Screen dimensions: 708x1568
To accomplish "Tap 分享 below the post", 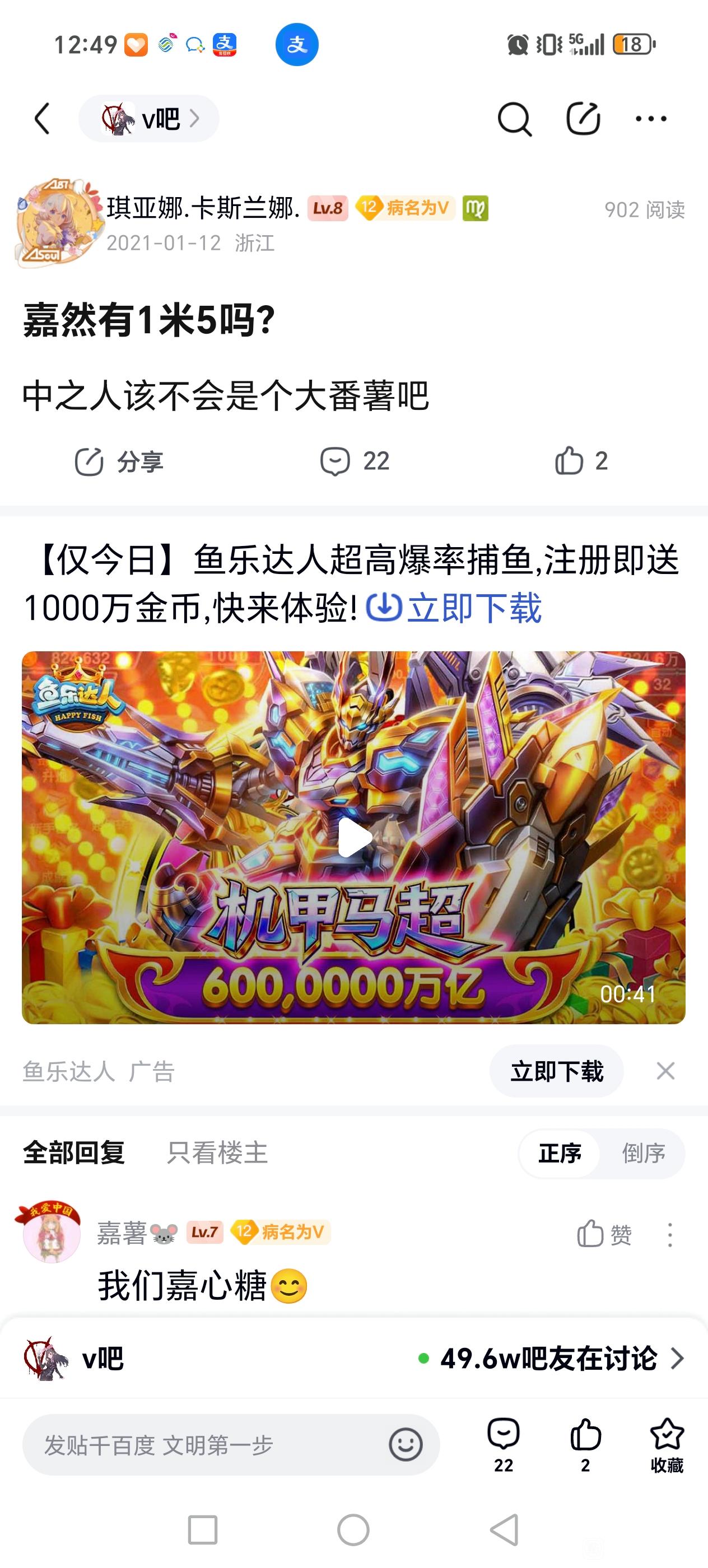I will click(119, 461).
